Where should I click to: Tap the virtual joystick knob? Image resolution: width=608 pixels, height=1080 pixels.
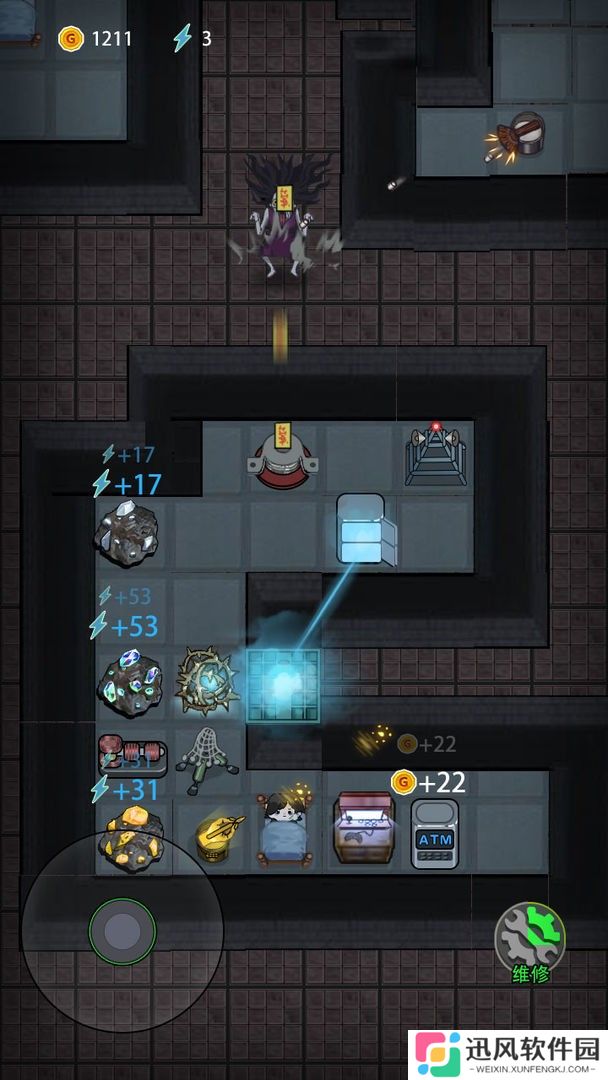click(x=122, y=931)
